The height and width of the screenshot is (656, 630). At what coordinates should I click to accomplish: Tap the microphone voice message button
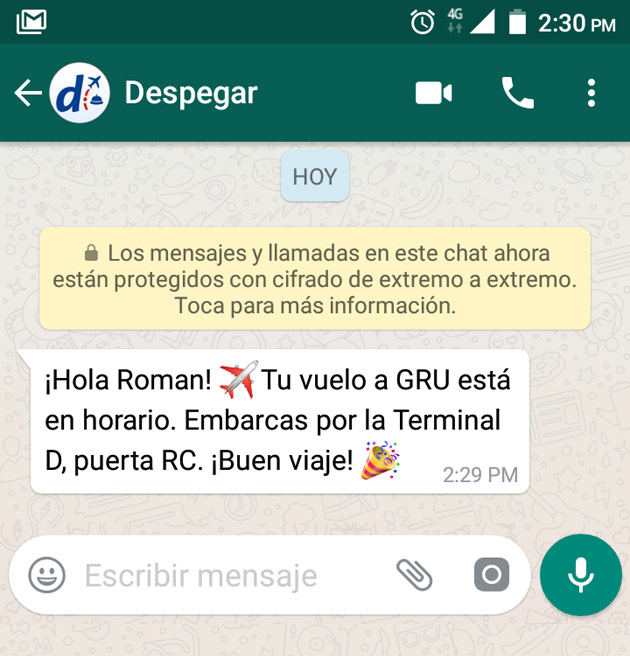[x=580, y=575]
